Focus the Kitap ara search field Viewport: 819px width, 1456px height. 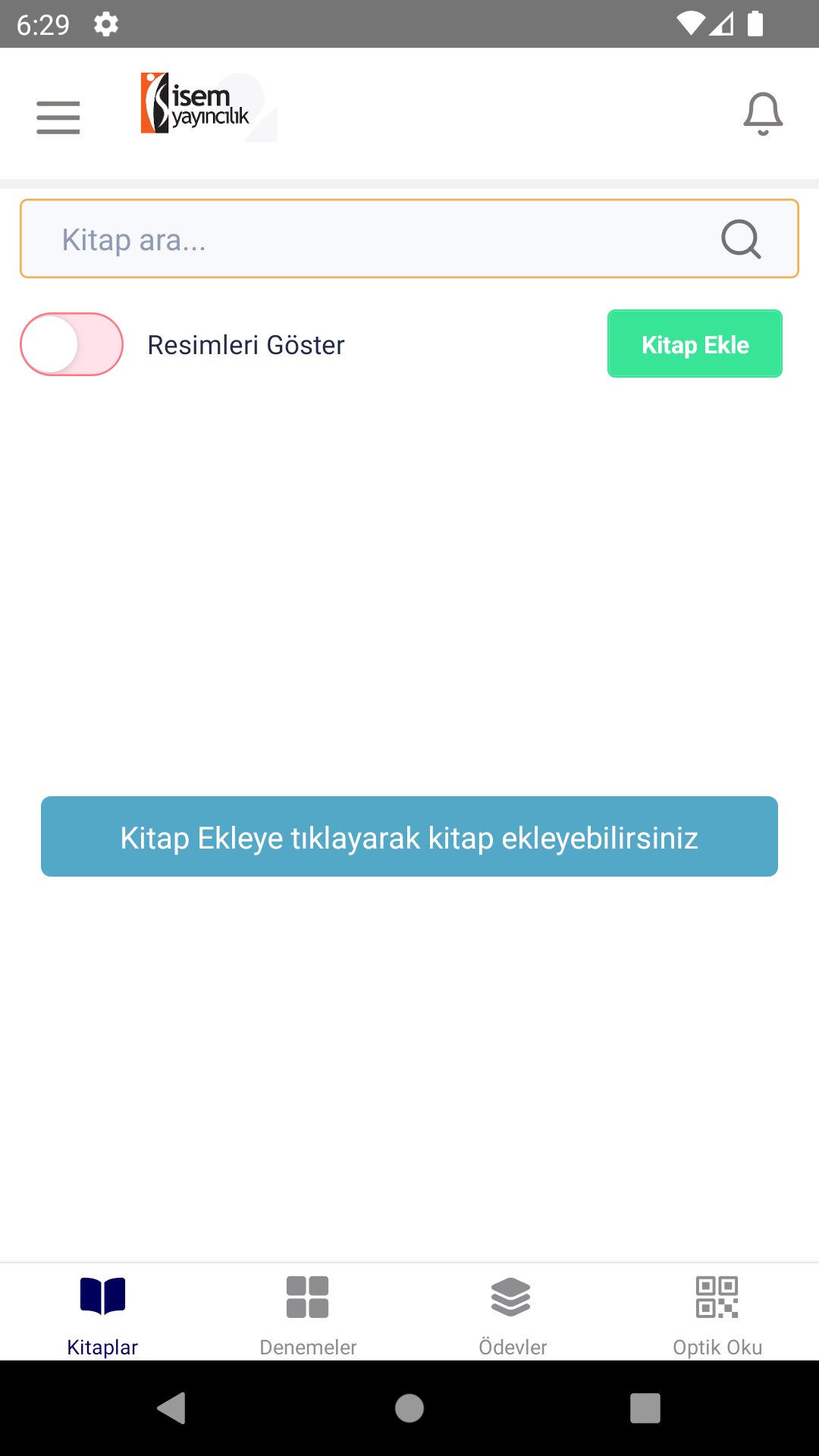(364, 240)
